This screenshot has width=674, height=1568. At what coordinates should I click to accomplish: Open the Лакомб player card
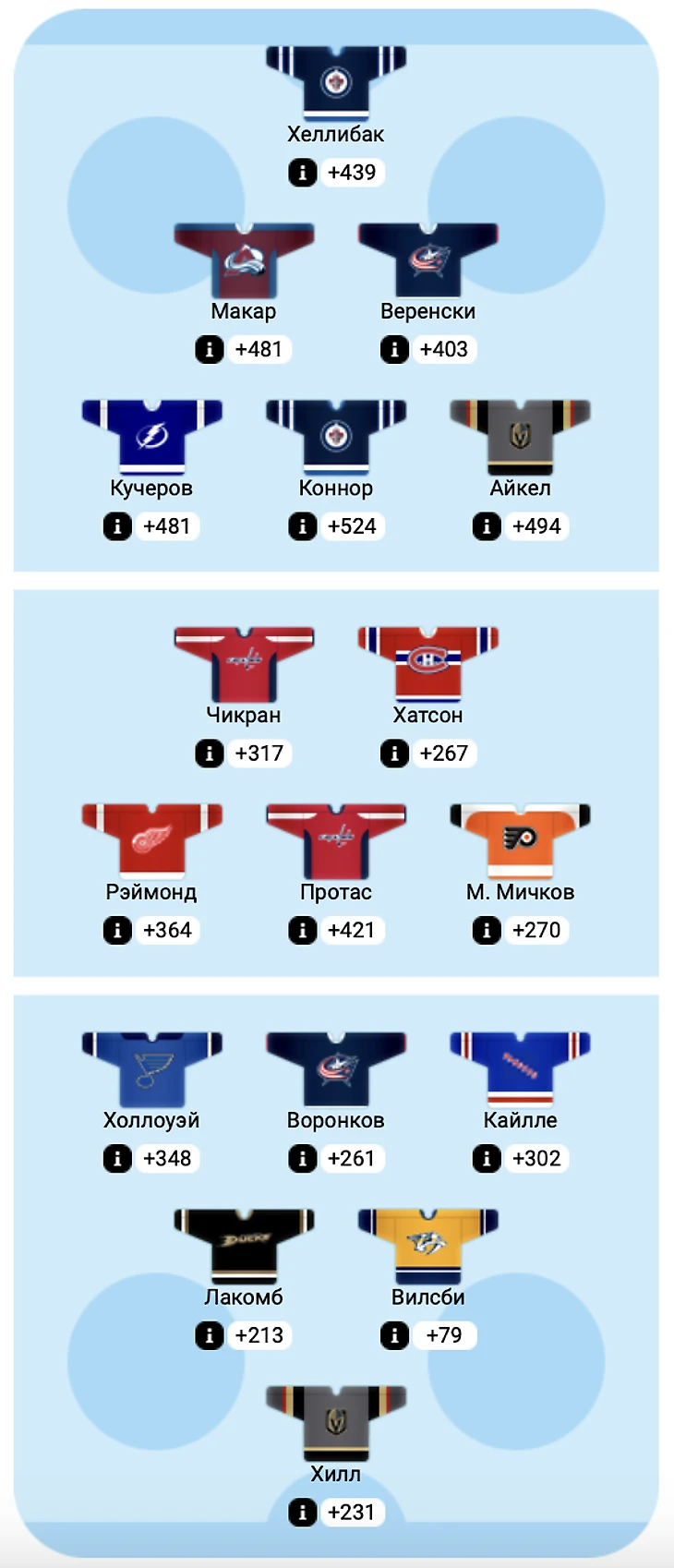pos(244,1245)
